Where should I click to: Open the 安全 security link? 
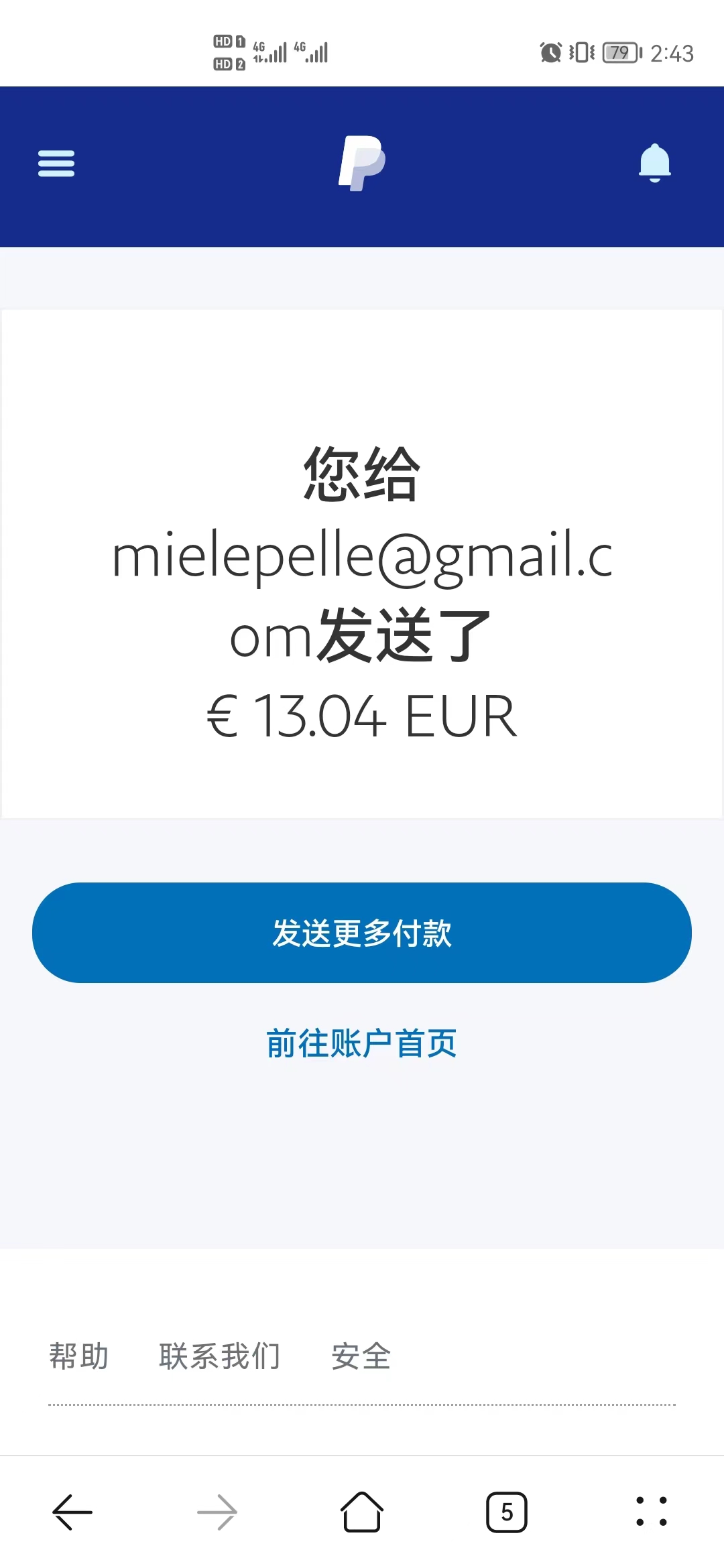pos(361,1356)
